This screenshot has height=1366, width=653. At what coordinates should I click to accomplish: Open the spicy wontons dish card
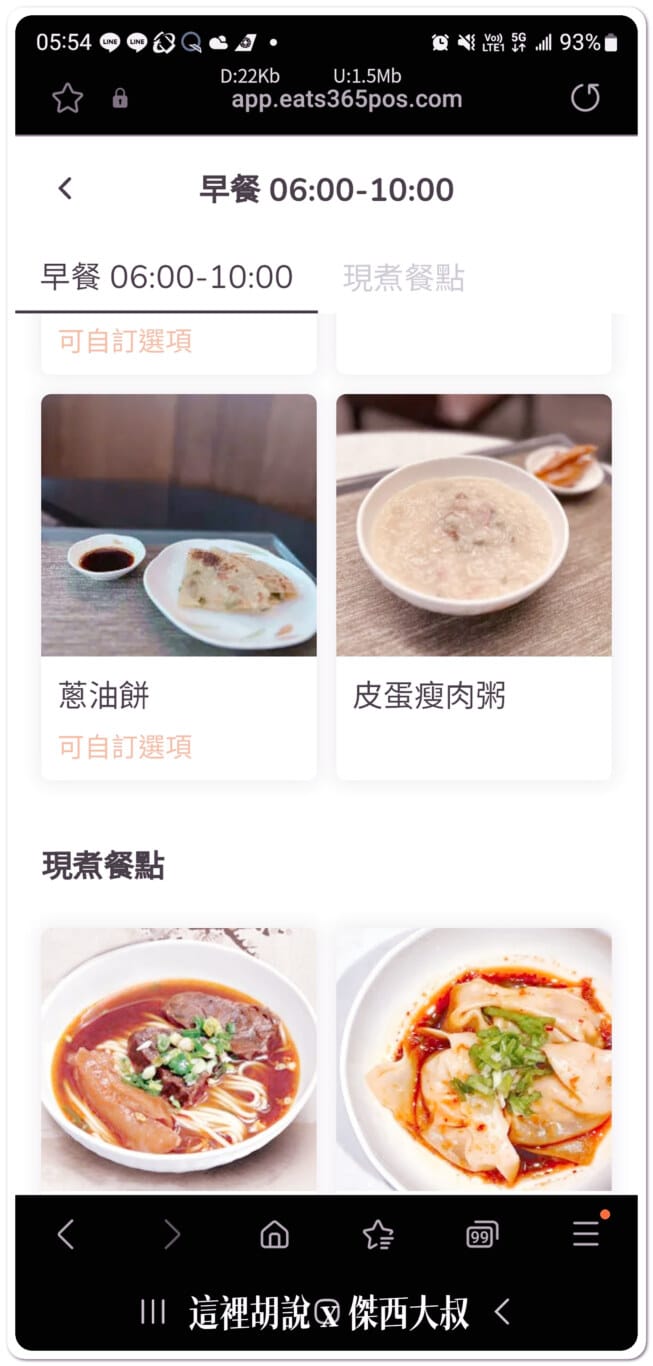click(474, 1060)
